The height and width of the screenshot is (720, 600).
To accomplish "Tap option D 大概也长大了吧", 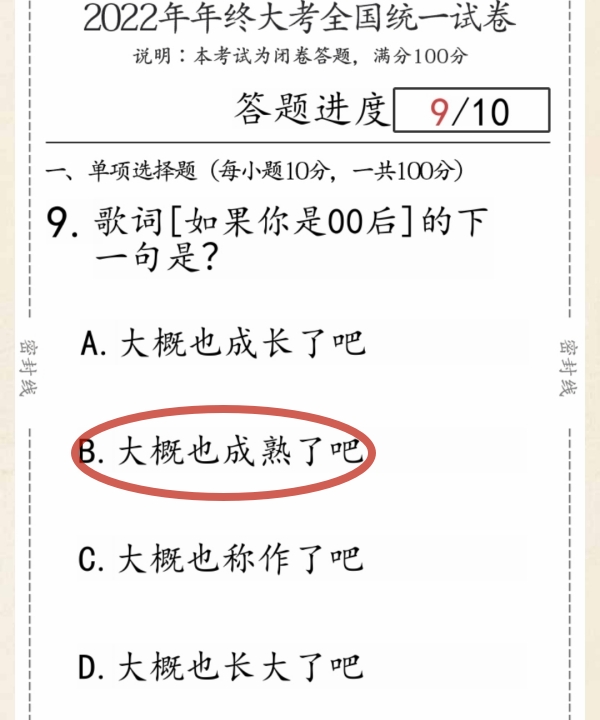I will [223, 665].
